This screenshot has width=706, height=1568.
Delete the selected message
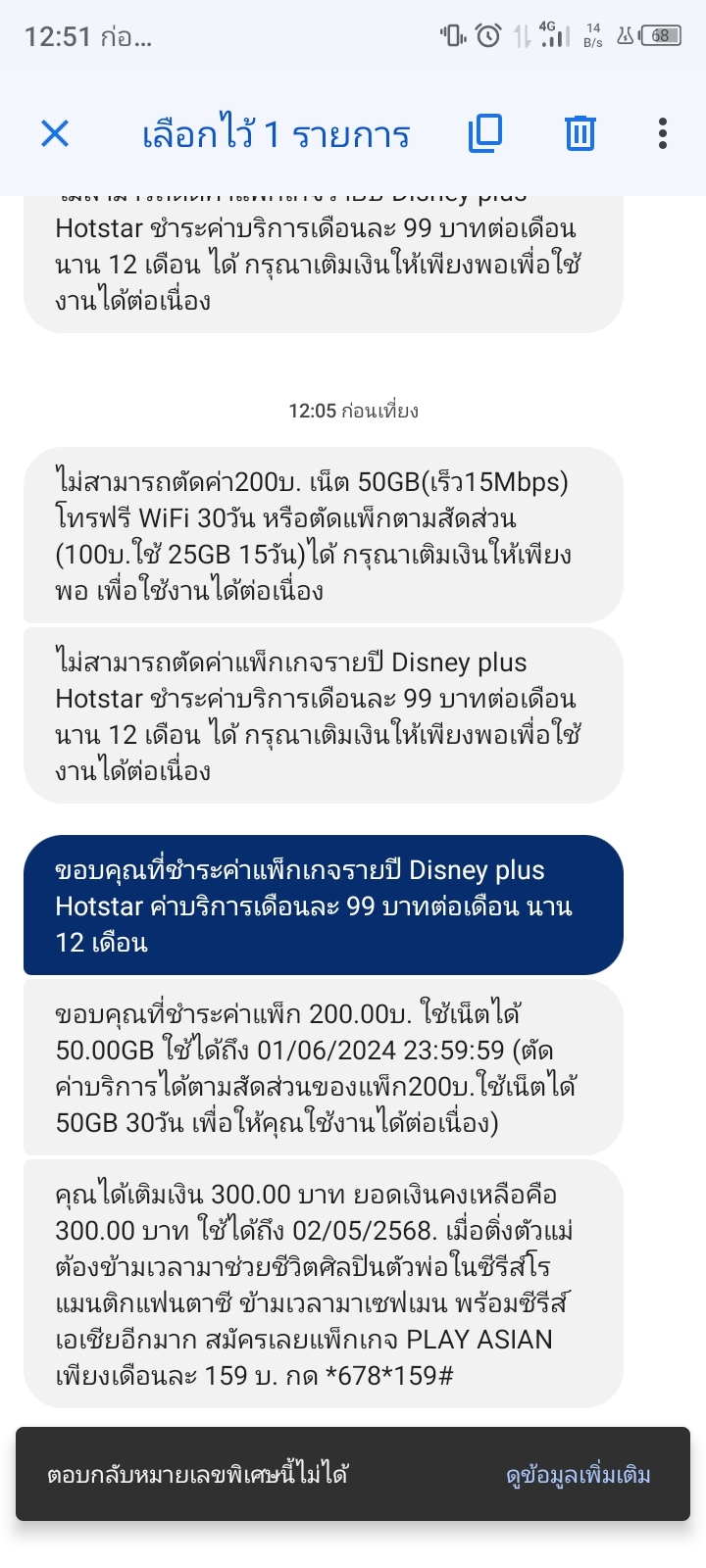click(x=580, y=133)
